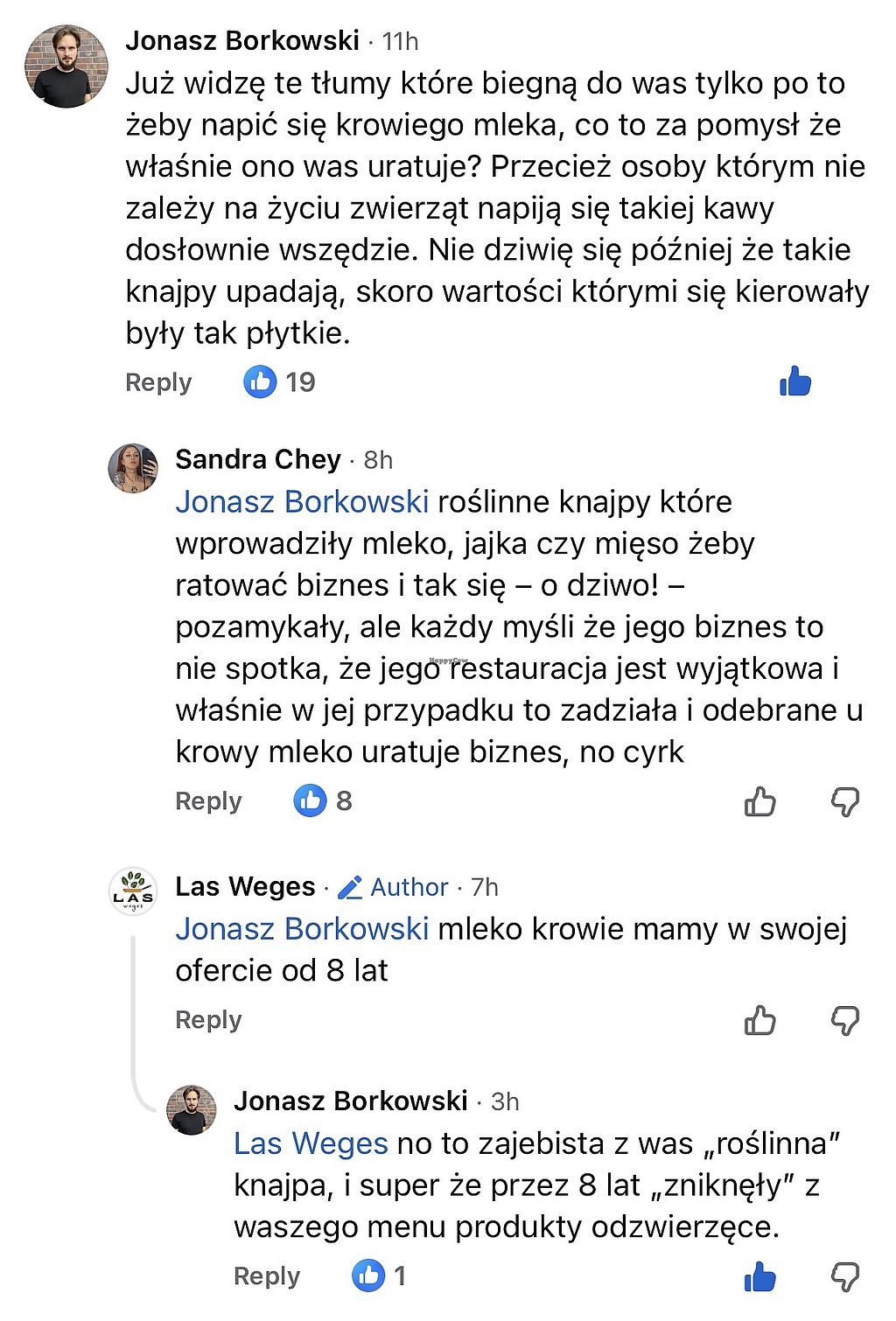Open Sandra Chey's profile name
This screenshot has width=896, height=1321.
[x=257, y=459]
